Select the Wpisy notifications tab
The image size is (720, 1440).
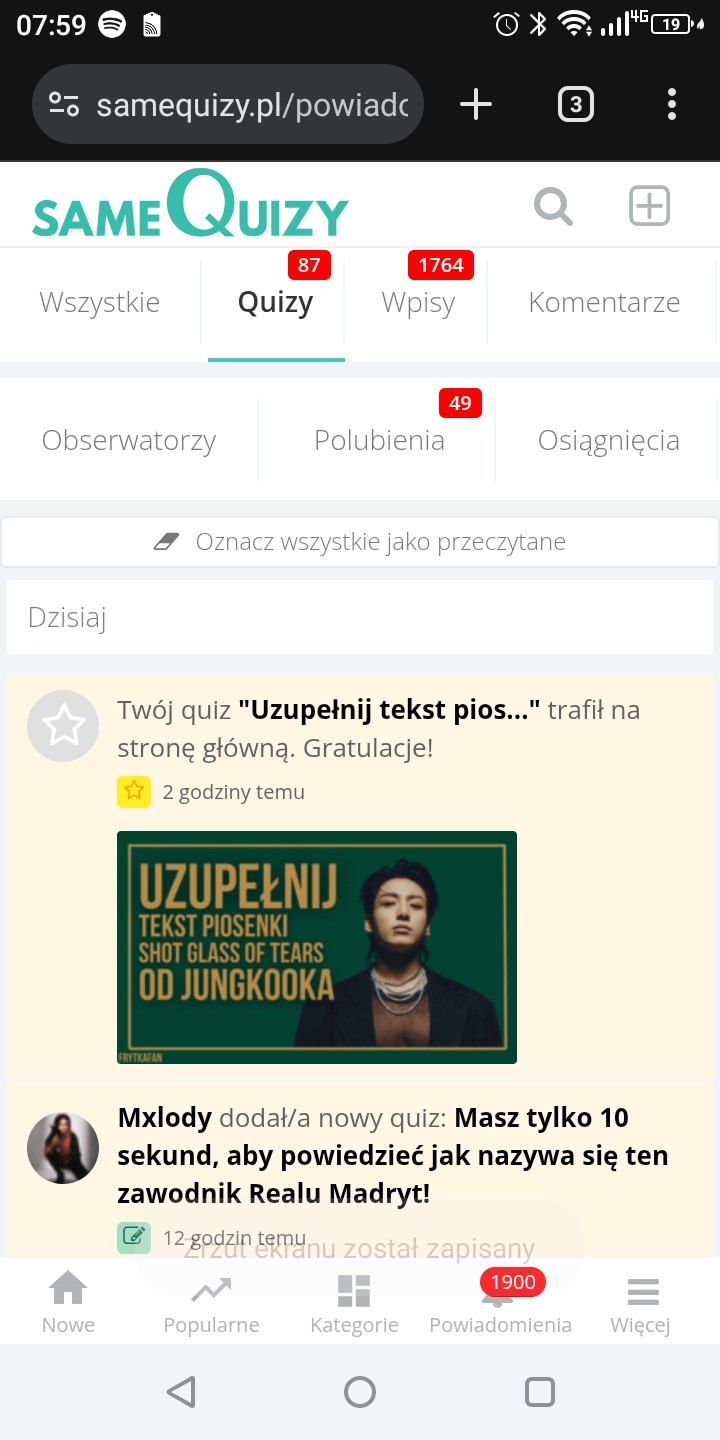418,302
